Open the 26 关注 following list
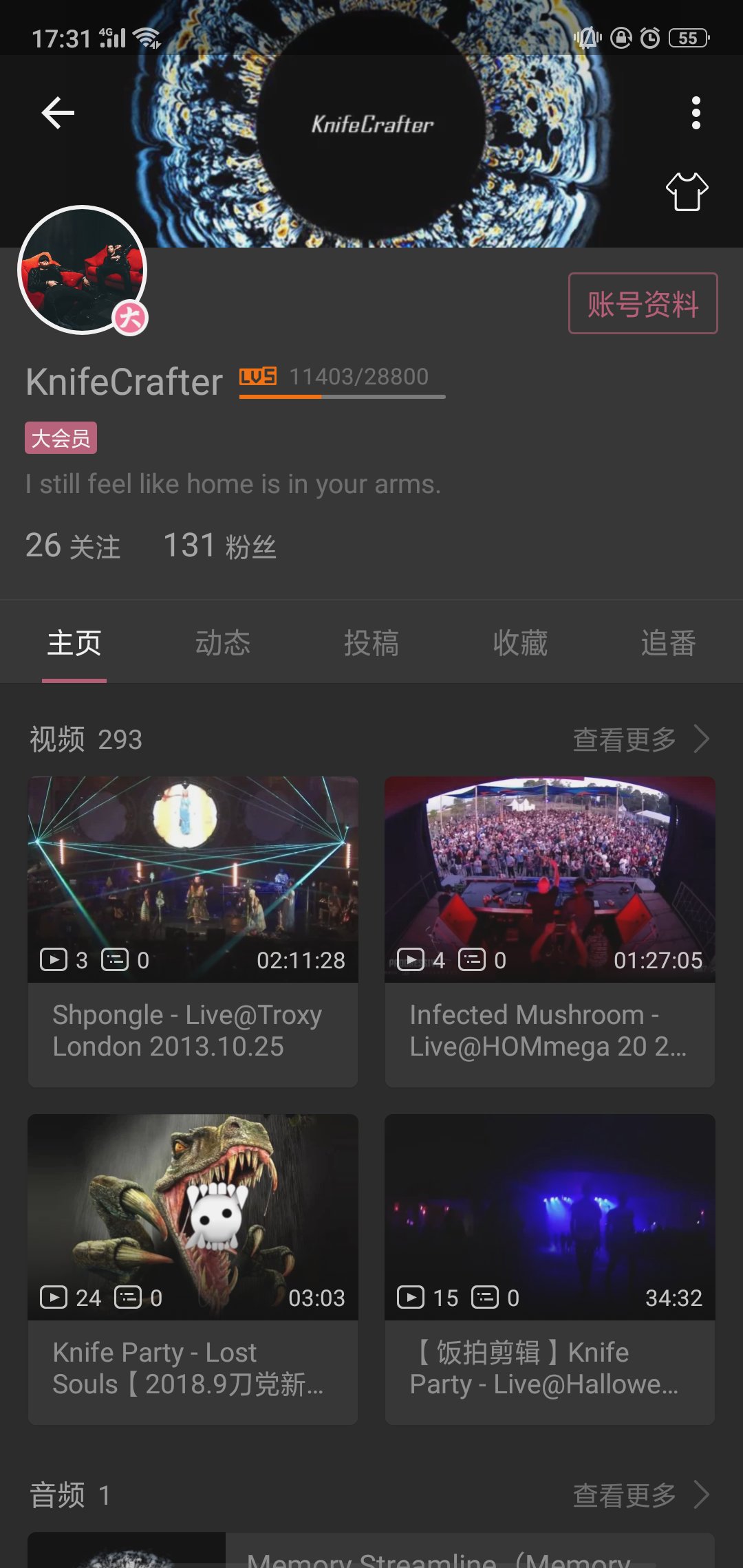Image resolution: width=743 pixels, height=1568 pixels. click(x=73, y=546)
